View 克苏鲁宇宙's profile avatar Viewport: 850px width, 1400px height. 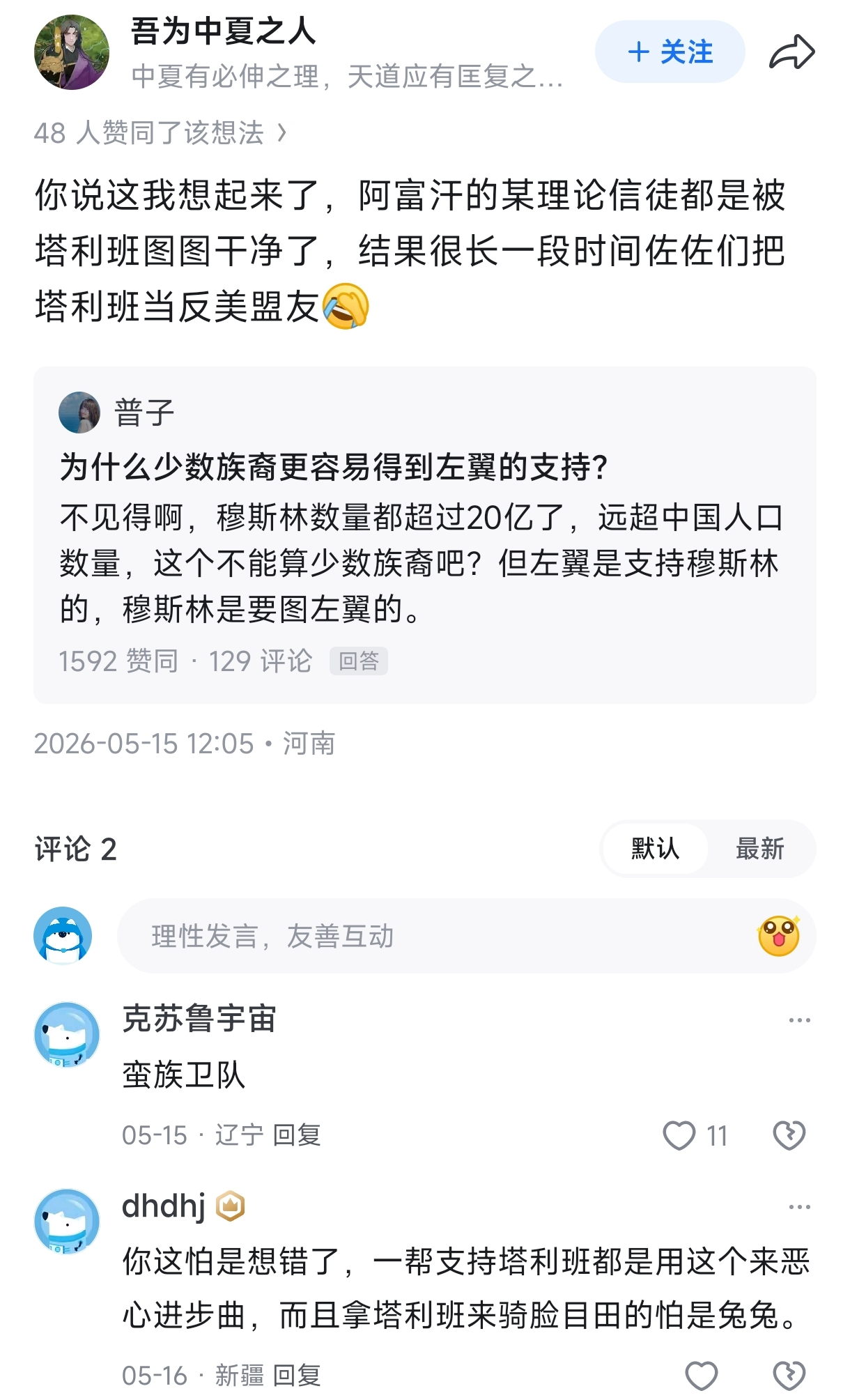click(x=67, y=1035)
